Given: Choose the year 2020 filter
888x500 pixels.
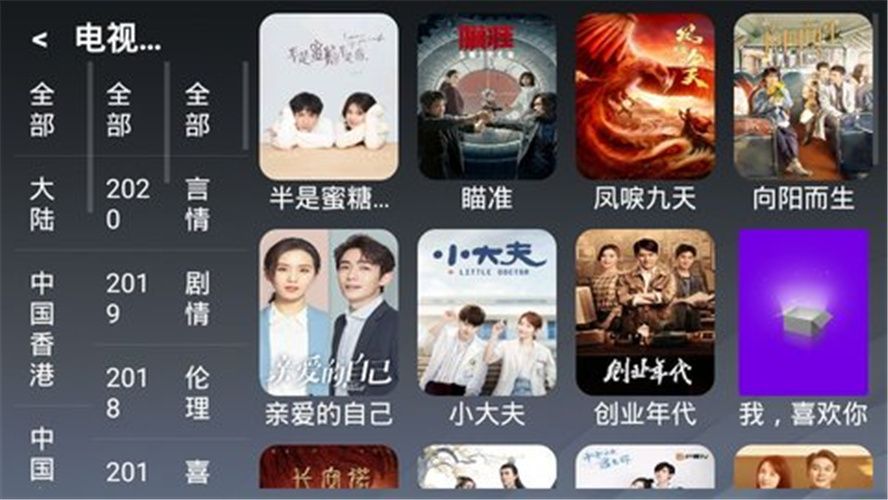Looking at the screenshot, I should tap(126, 203).
